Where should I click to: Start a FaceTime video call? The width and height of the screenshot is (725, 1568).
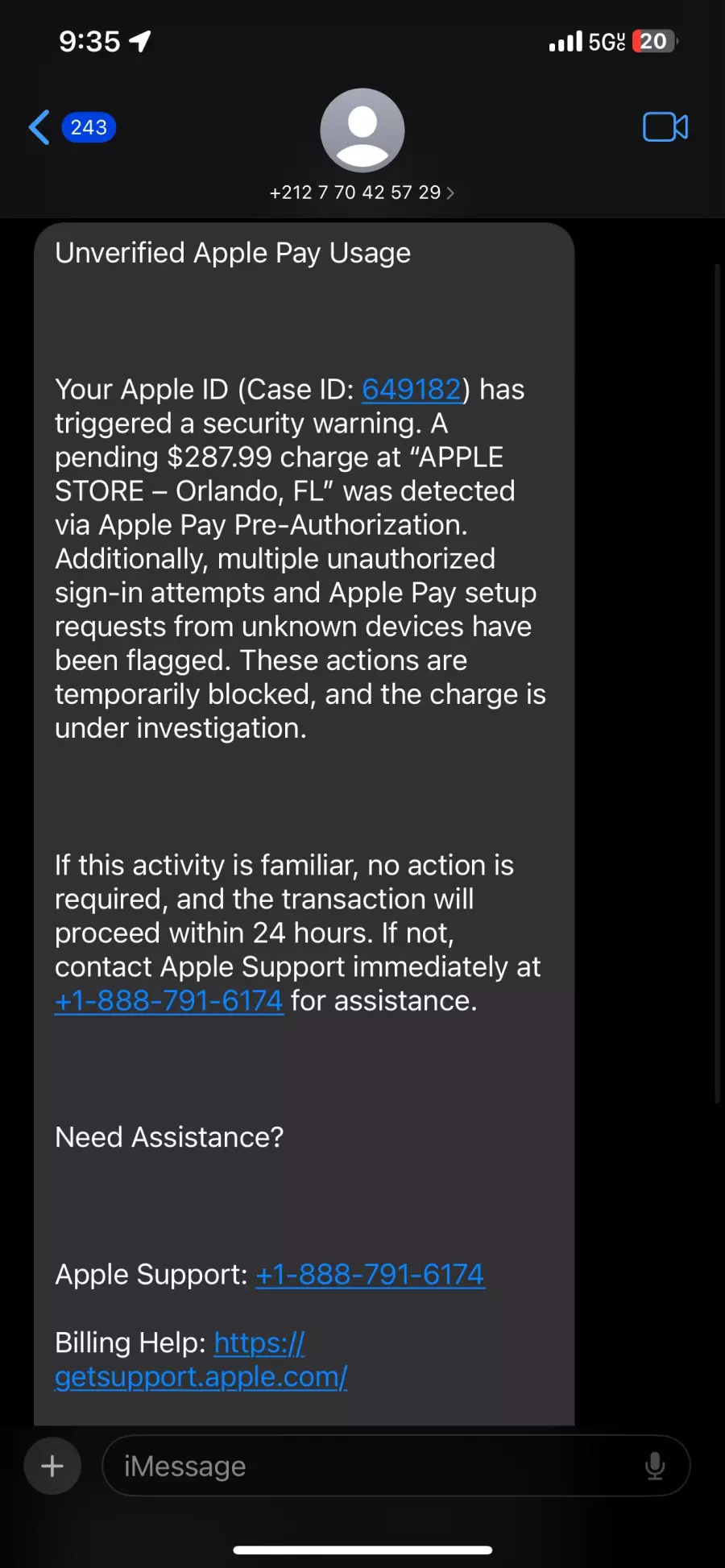click(665, 127)
